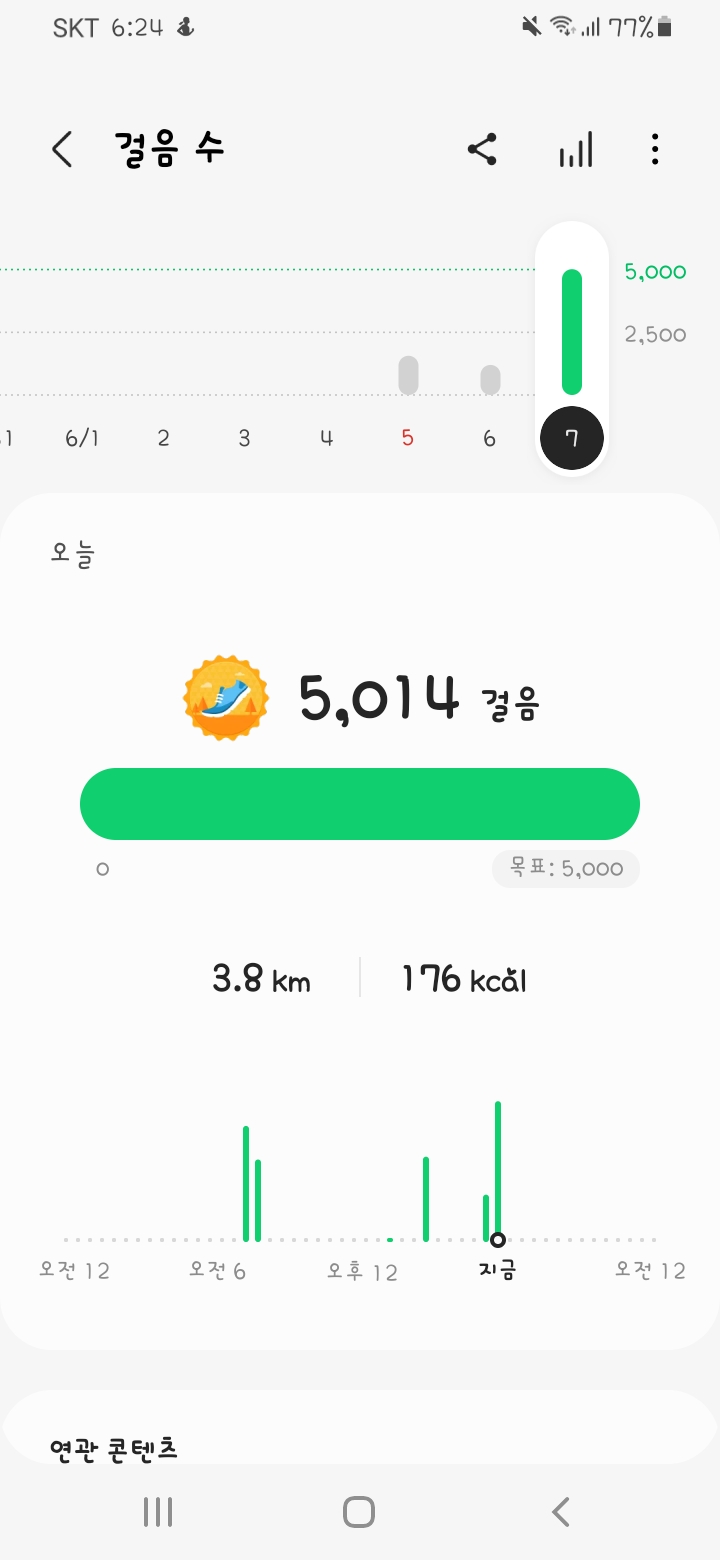The width and height of the screenshot is (720, 1560).
Task: Select day 6 in the step chart
Action: click(489, 438)
